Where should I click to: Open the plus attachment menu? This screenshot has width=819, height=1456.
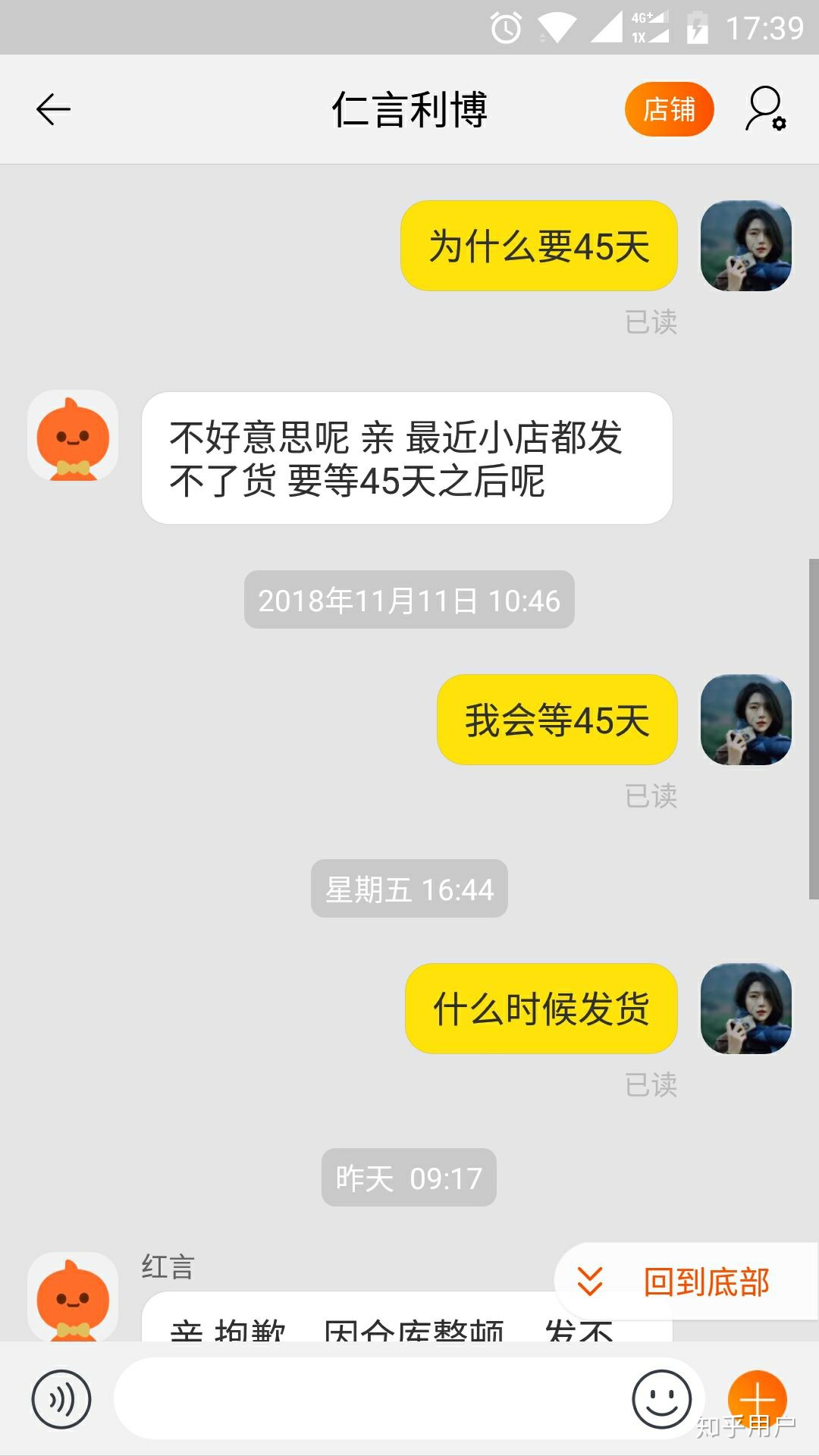pyautogui.click(x=757, y=1399)
